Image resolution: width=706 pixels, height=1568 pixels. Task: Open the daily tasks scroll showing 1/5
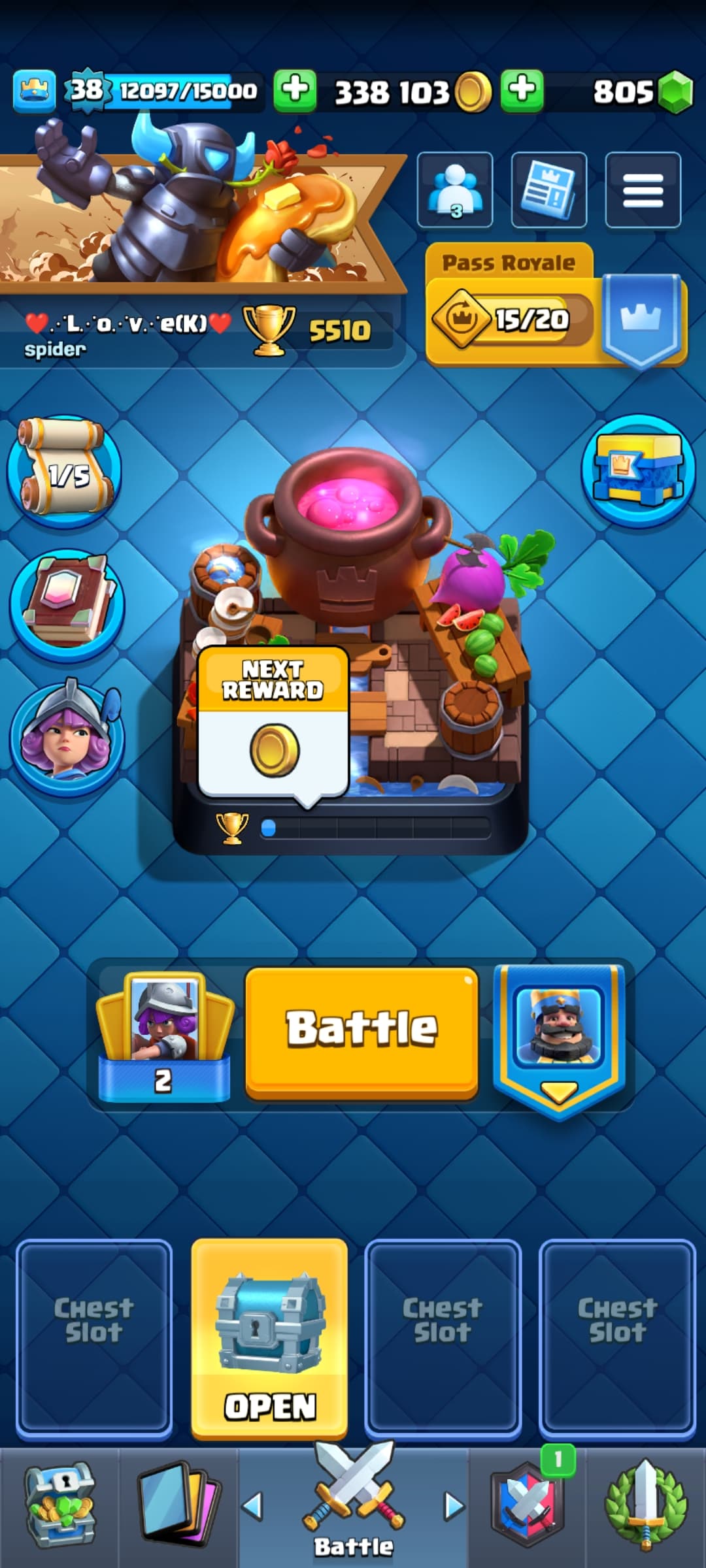click(x=64, y=472)
